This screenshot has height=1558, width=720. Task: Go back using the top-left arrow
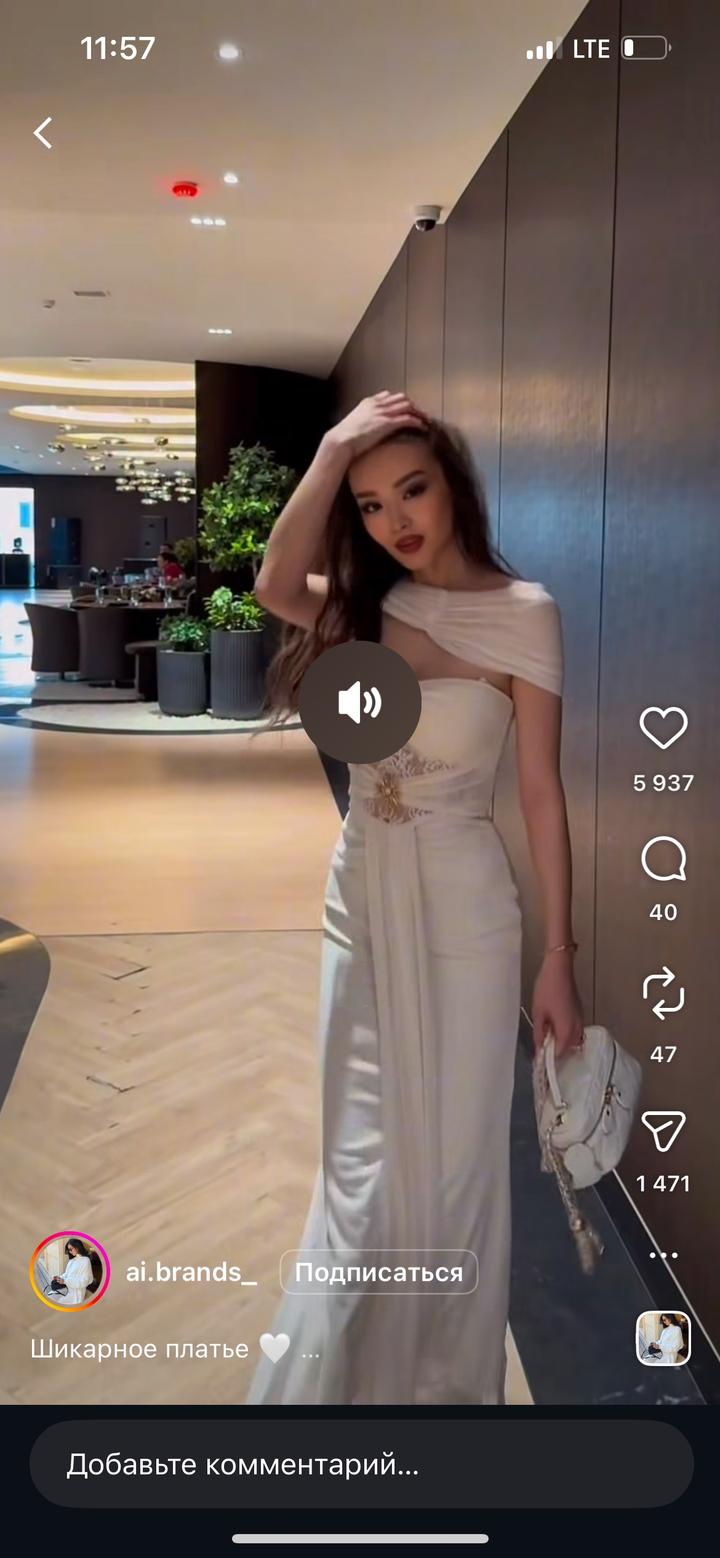[x=42, y=133]
